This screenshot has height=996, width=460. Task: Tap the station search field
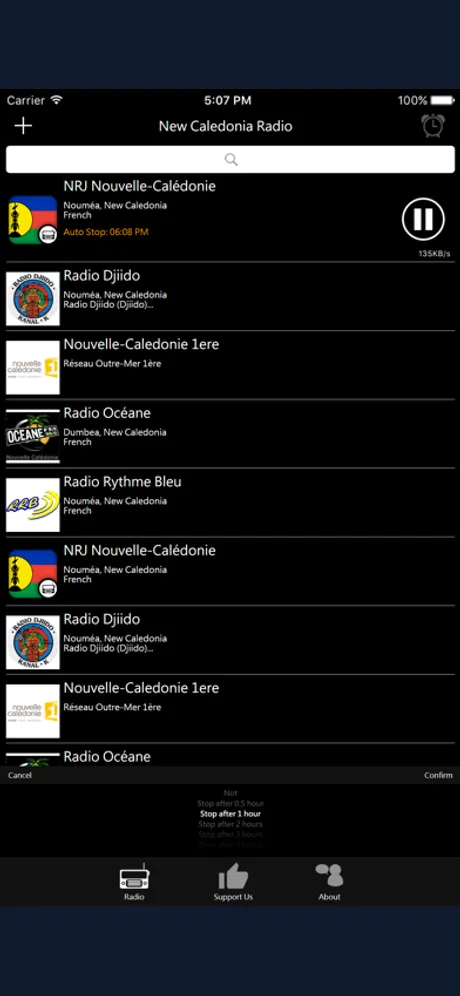click(x=230, y=159)
